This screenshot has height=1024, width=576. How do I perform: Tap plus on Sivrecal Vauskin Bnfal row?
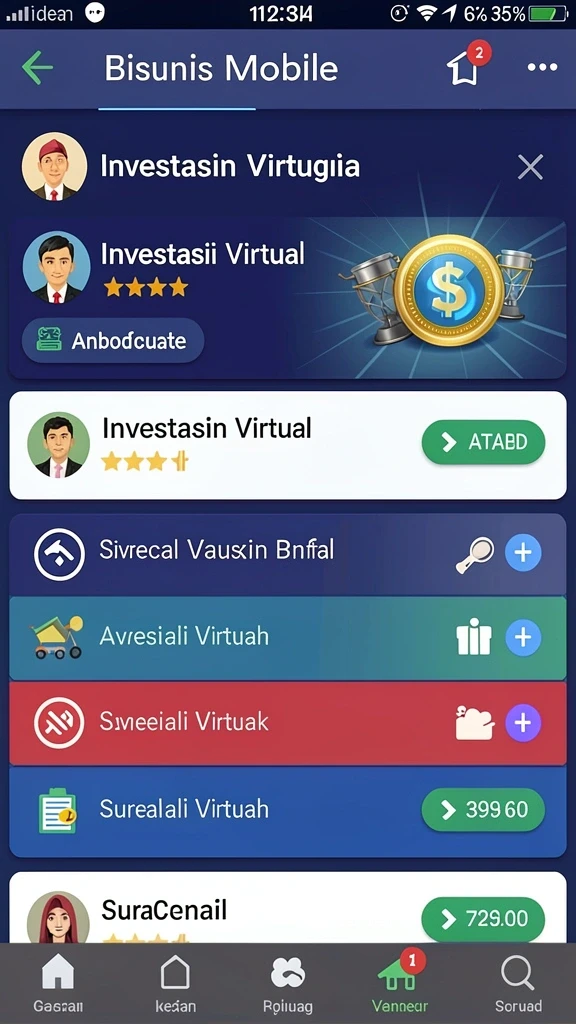click(x=523, y=553)
